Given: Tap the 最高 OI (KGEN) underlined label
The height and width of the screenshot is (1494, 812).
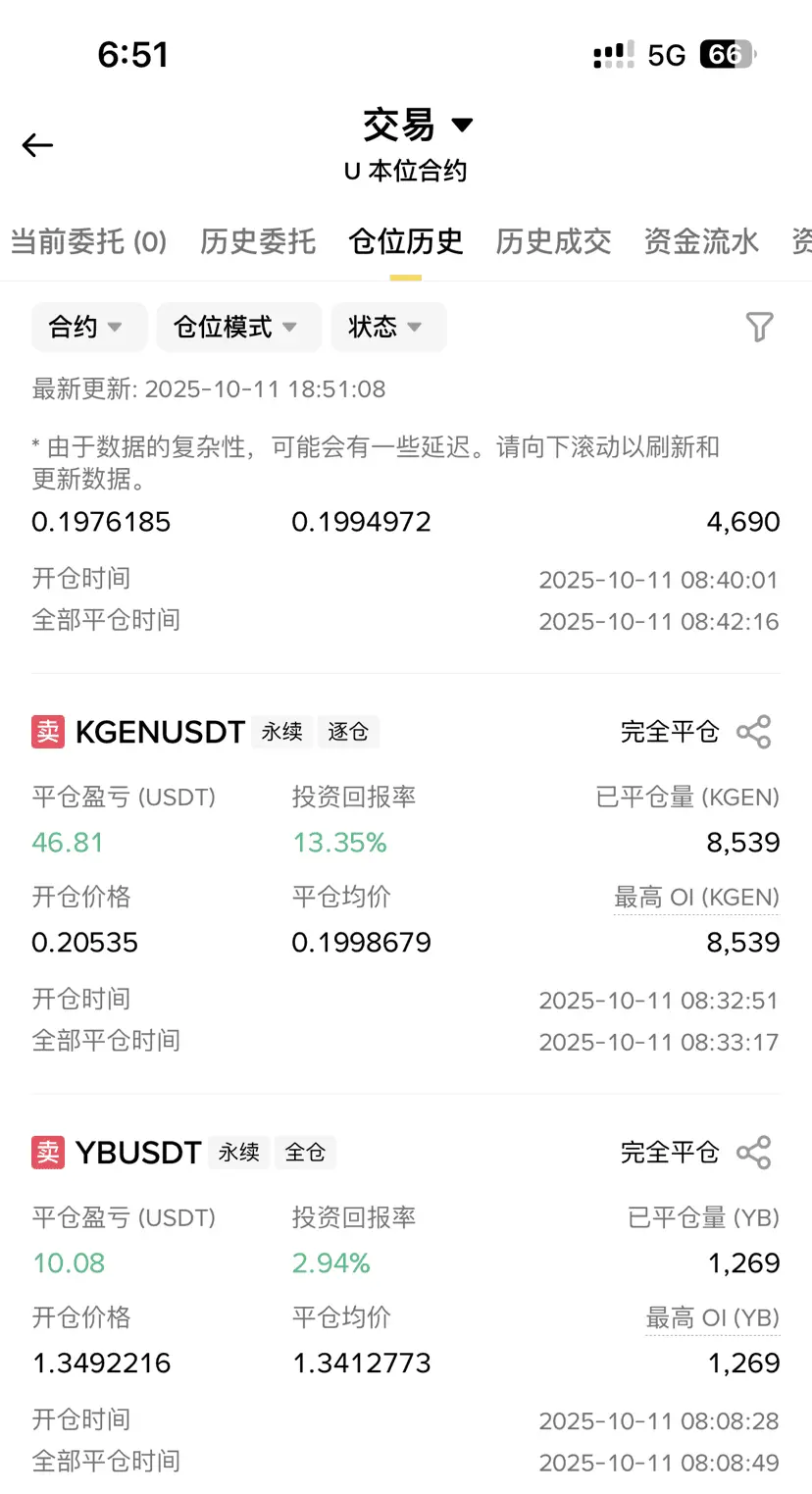Looking at the screenshot, I should tap(696, 898).
